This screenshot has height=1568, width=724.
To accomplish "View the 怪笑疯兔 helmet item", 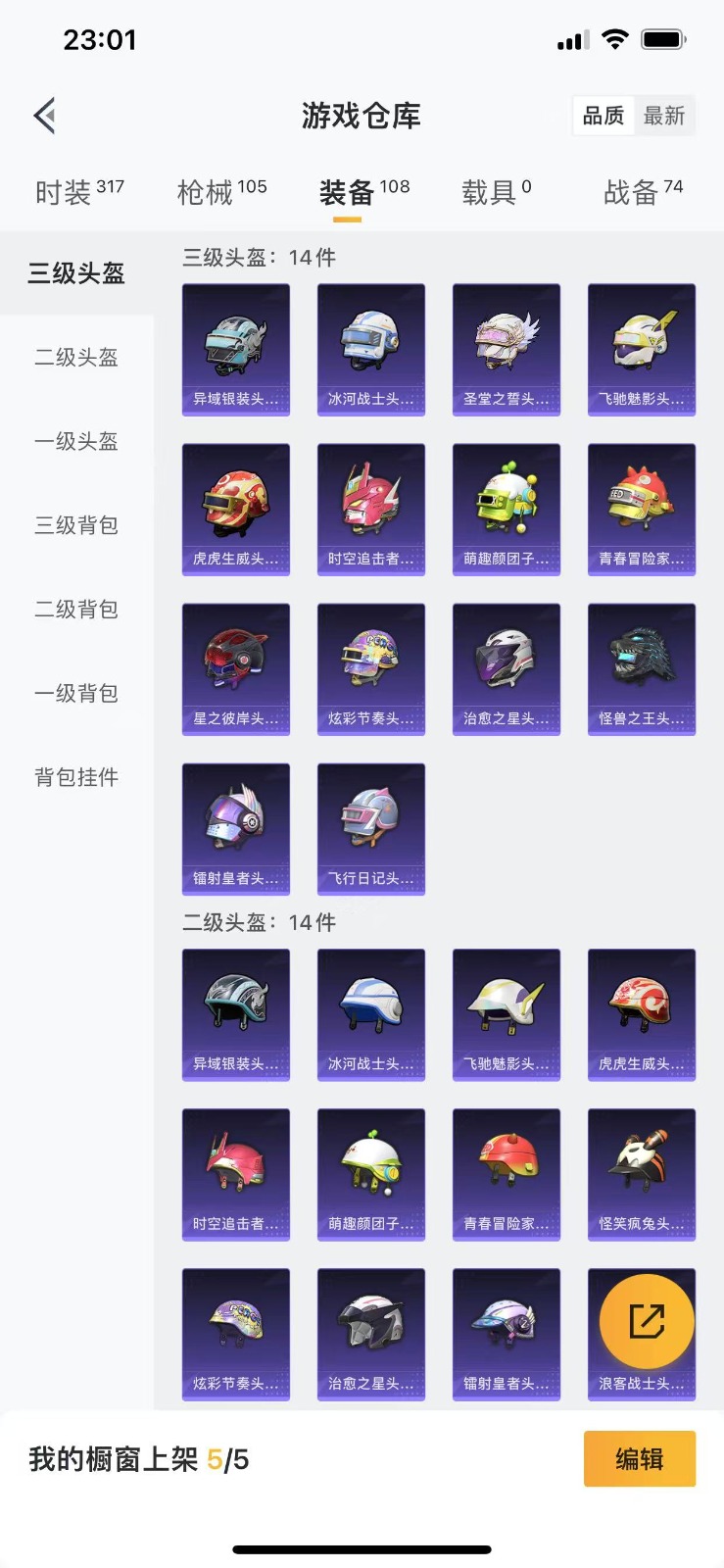I will coord(641,1174).
